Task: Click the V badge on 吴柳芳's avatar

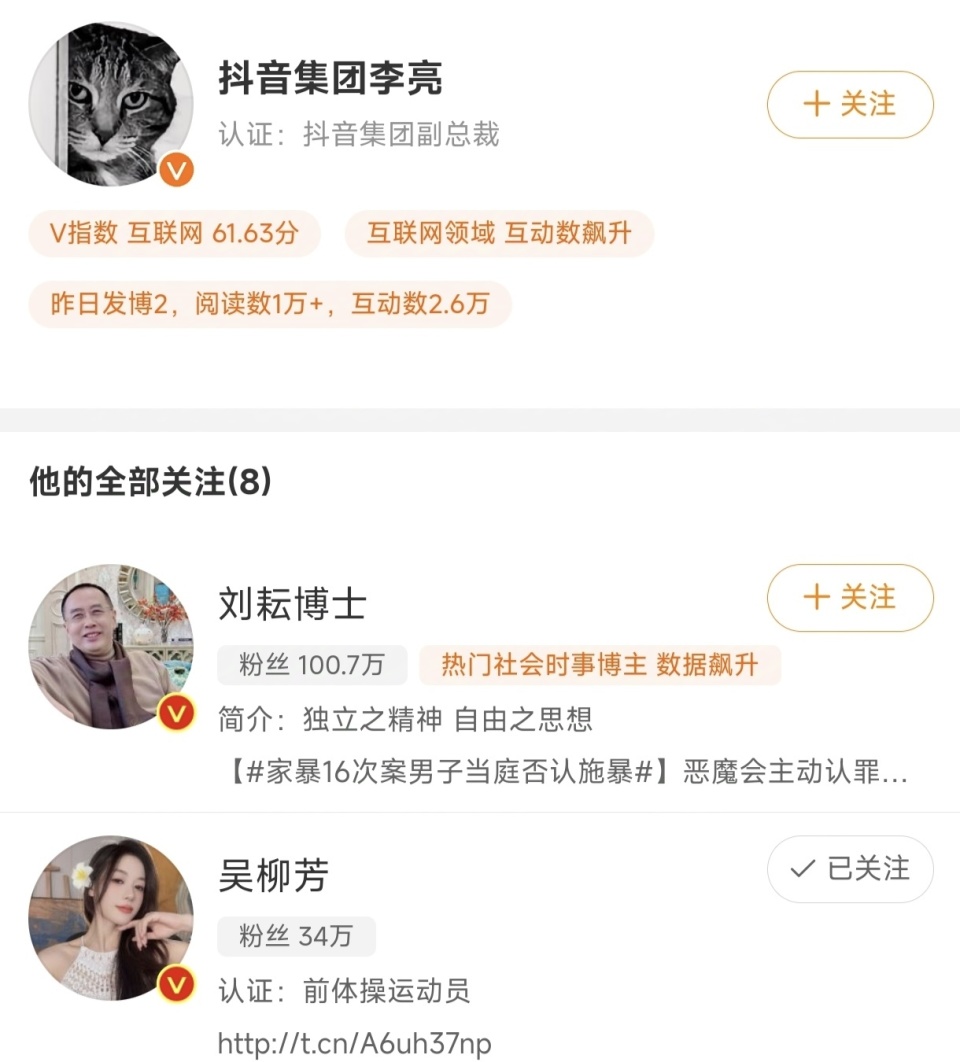Action: 178,983
